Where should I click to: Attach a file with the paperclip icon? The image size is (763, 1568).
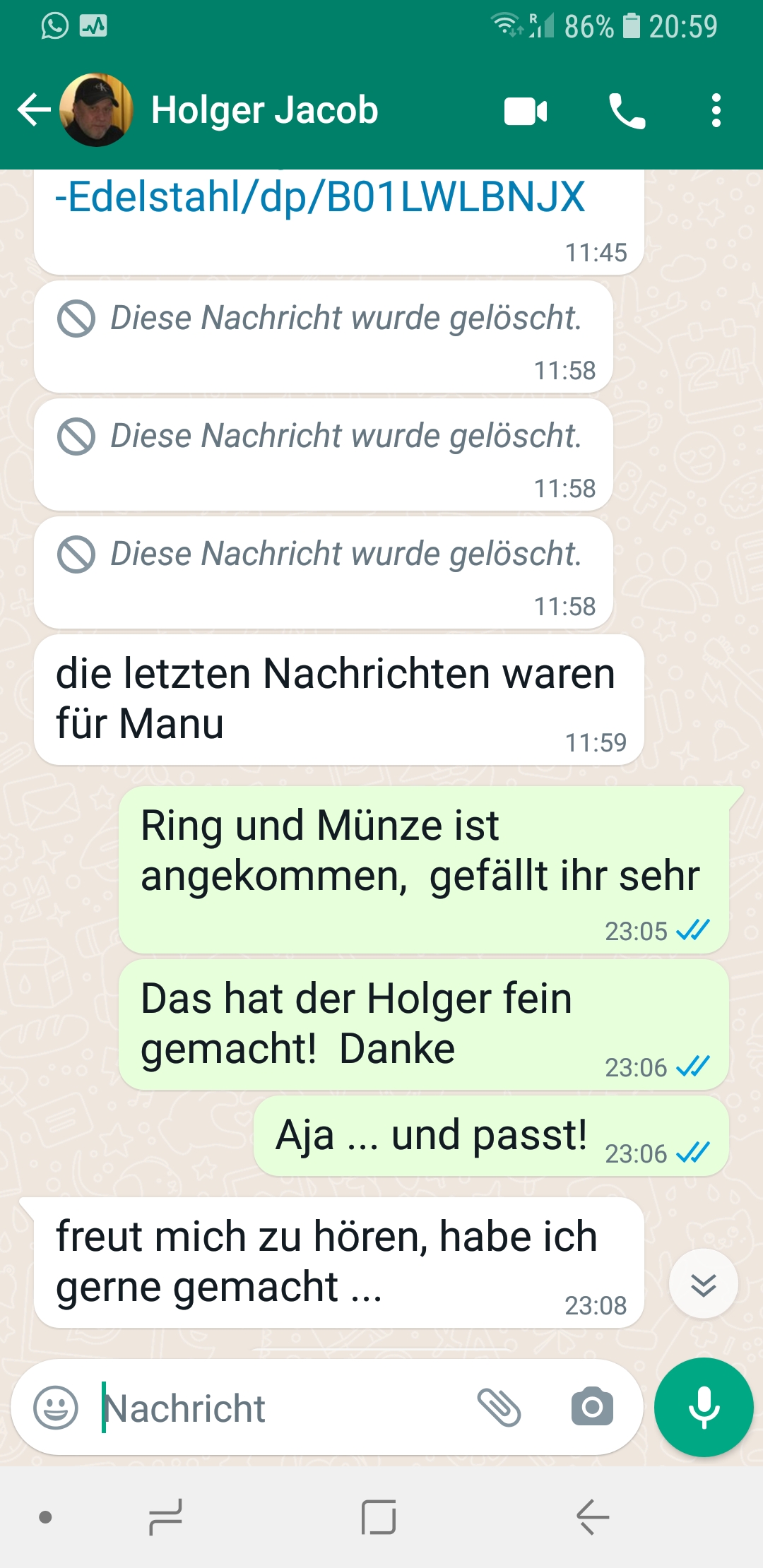click(x=499, y=1408)
